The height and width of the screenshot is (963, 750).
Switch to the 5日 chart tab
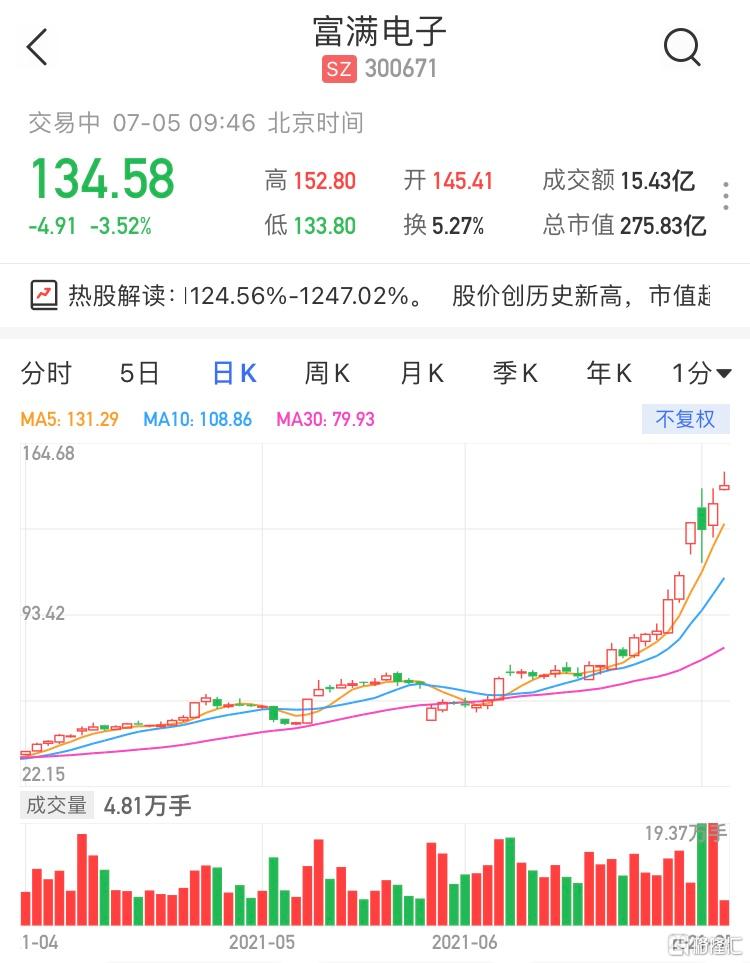[x=140, y=374]
